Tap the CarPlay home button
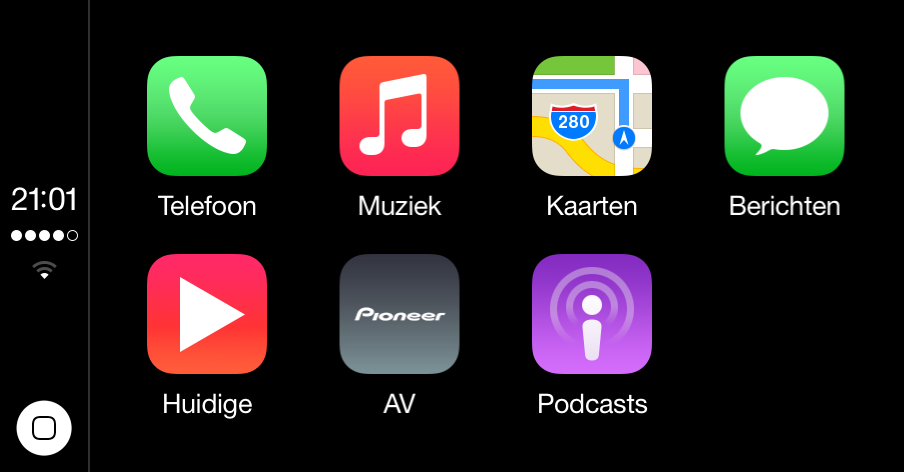This screenshot has width=904, height=472. pos(44,428)
